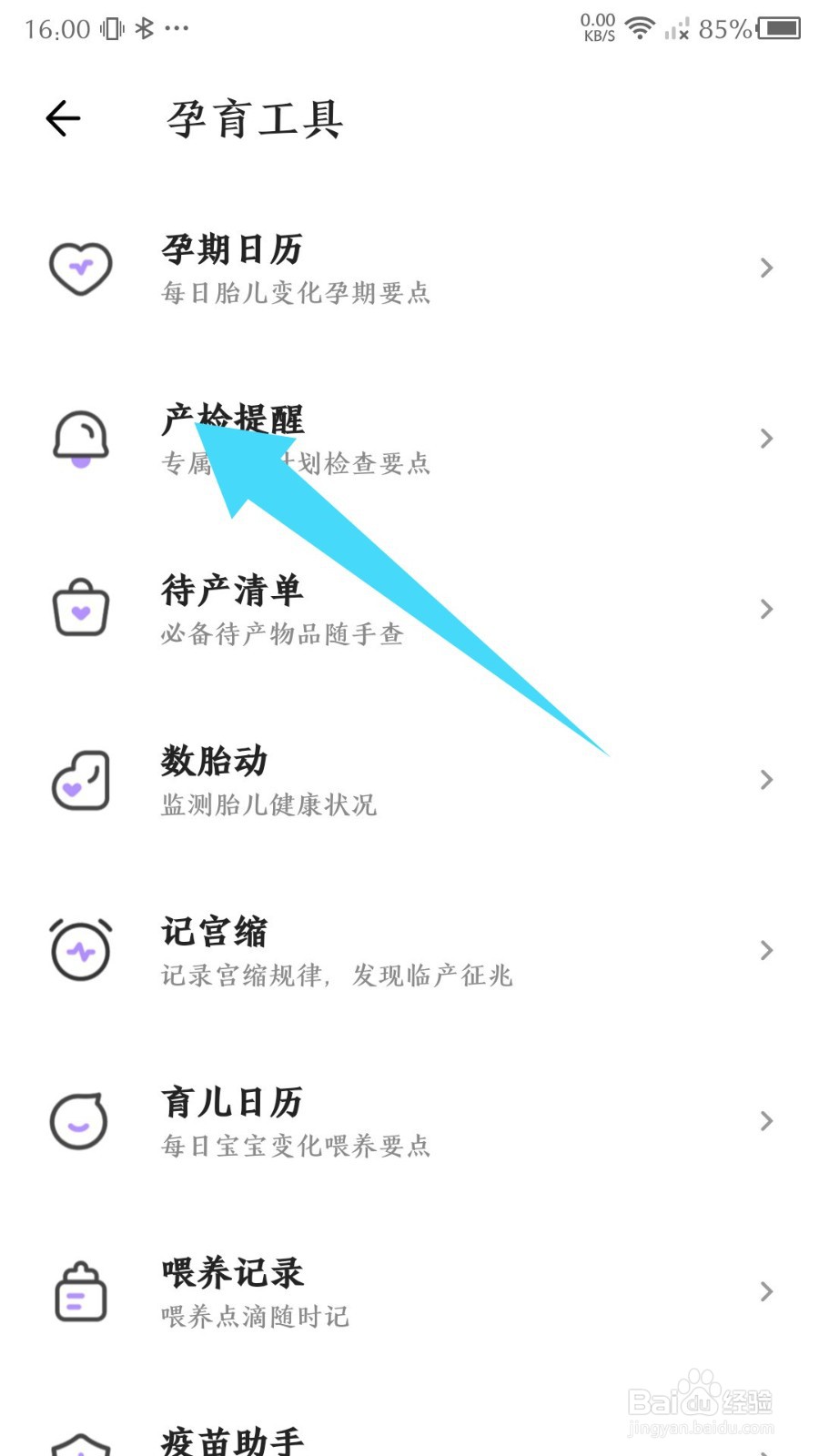Open 产检提醒 checkup reminders
The width and height of the screenshot is (819, 1456).
(409, 439)
